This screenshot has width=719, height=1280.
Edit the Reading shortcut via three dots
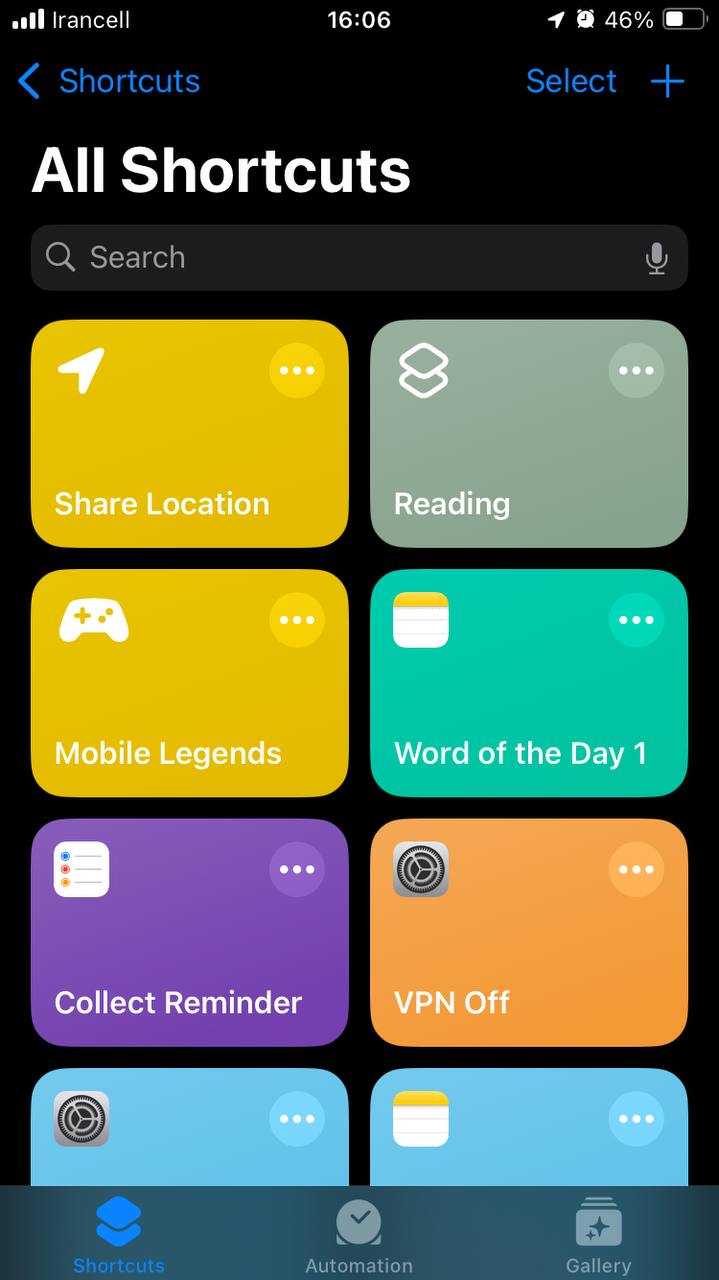[x=636, y=371]
